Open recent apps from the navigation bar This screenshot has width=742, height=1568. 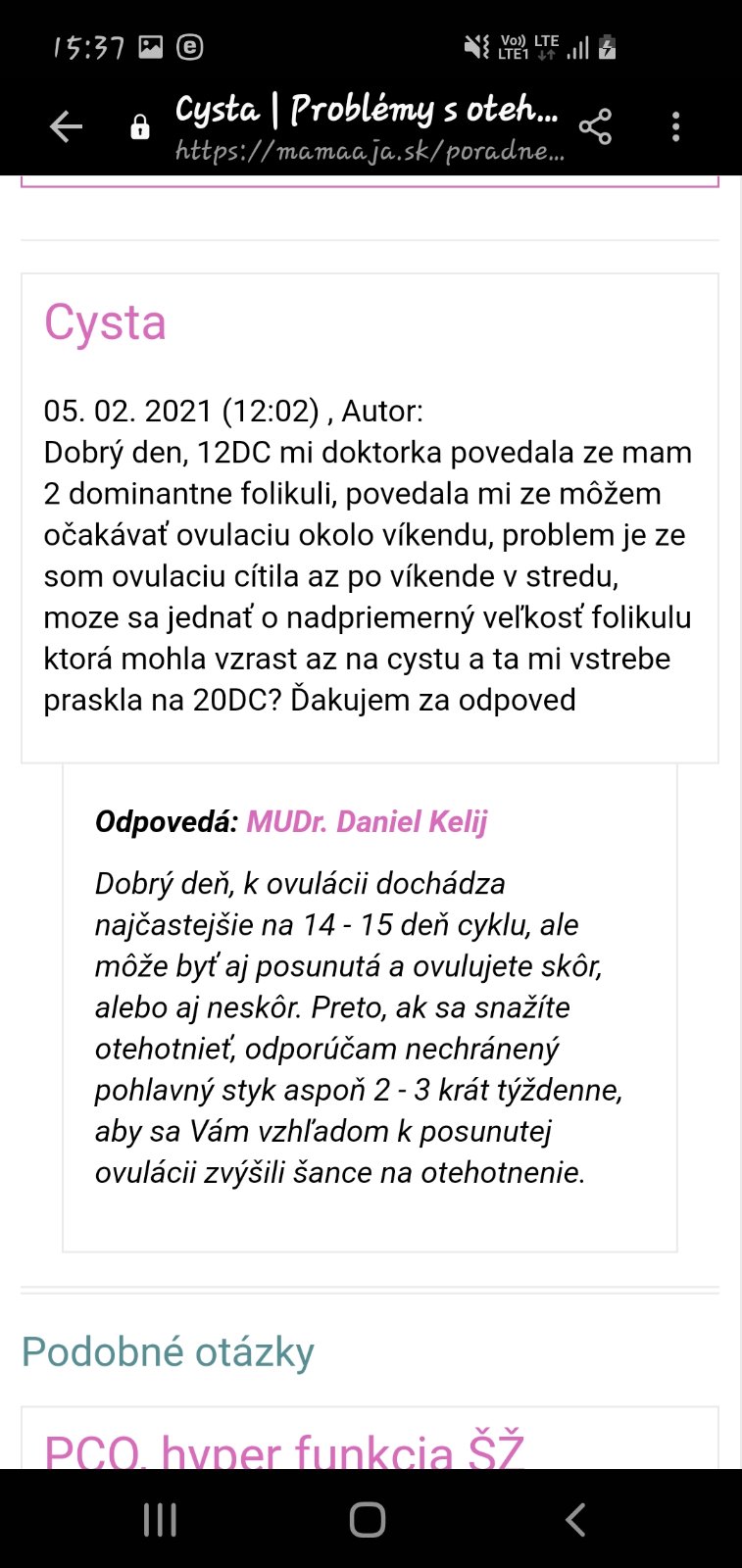pyautogui.click(x=160, y=1519)
